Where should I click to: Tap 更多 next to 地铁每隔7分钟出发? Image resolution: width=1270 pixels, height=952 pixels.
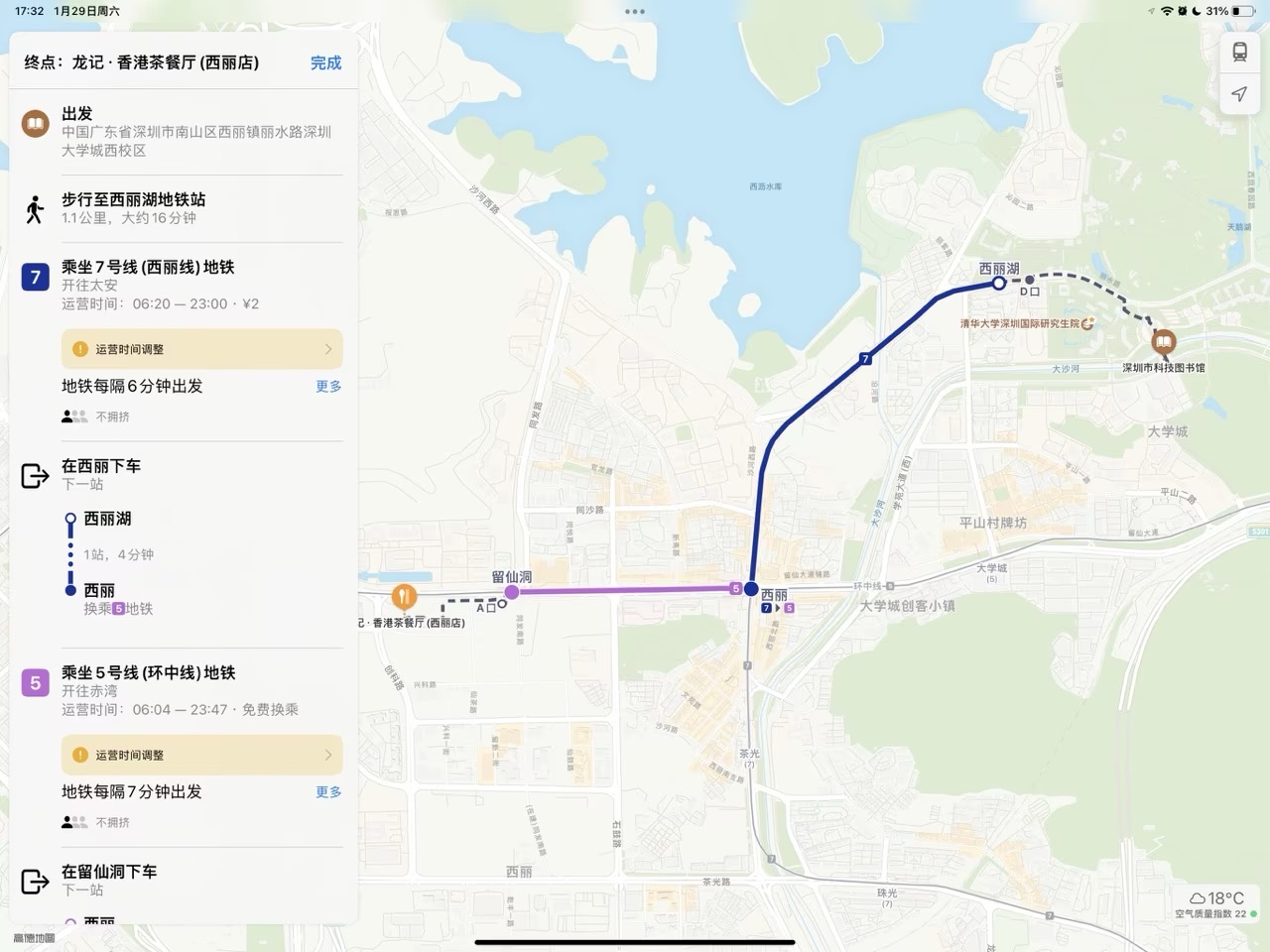click(328, 792)
